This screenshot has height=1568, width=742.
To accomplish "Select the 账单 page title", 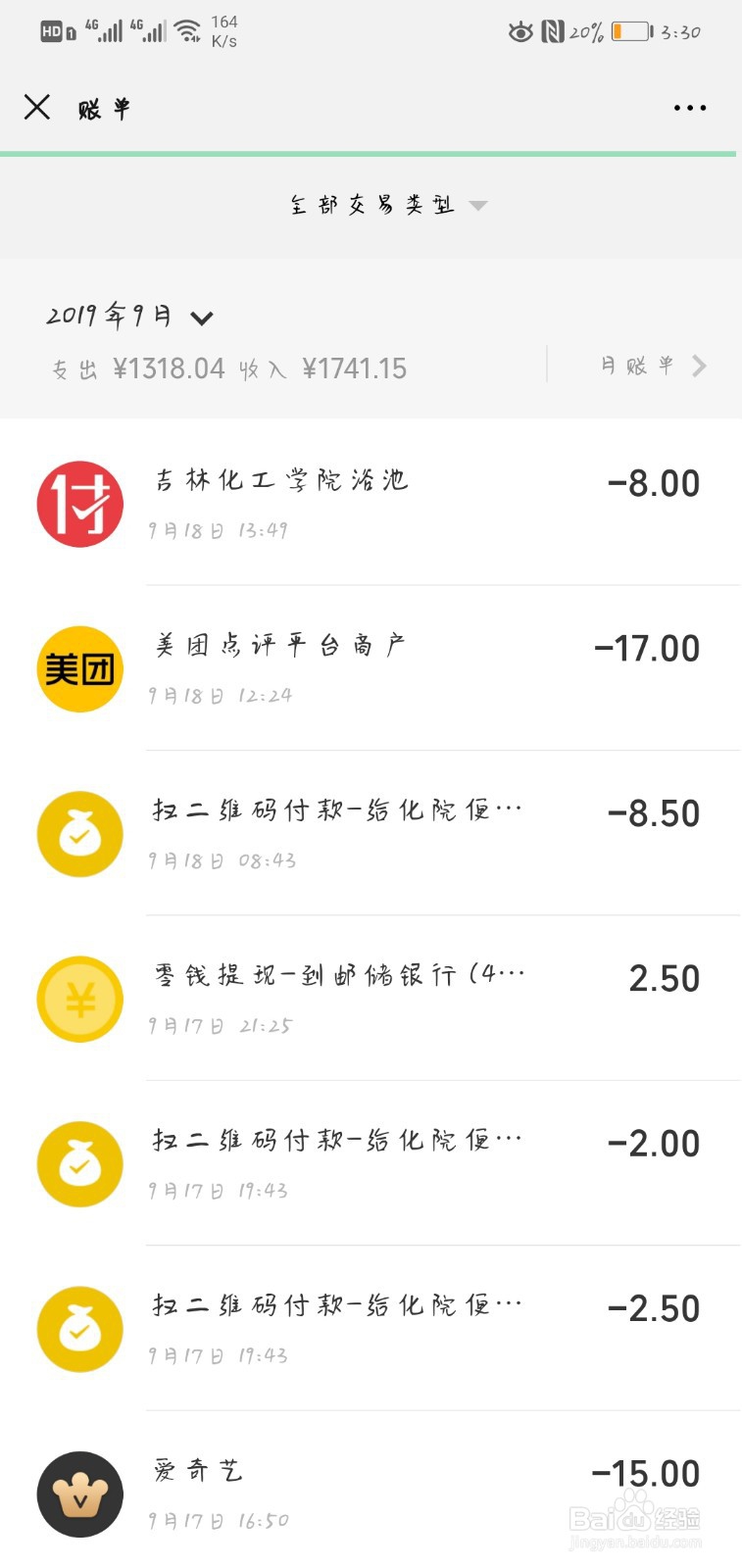I will pos(103,107).
